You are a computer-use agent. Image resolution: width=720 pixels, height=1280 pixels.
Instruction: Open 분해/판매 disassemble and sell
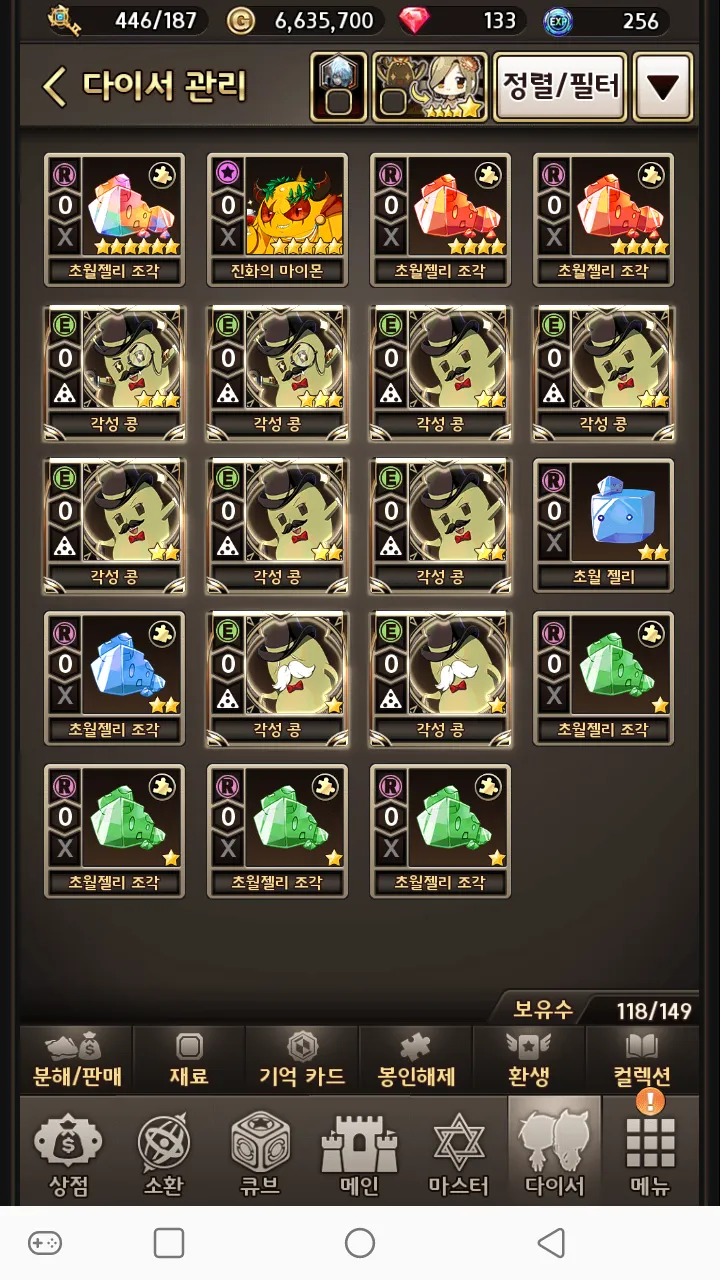tap(77, 1061)
